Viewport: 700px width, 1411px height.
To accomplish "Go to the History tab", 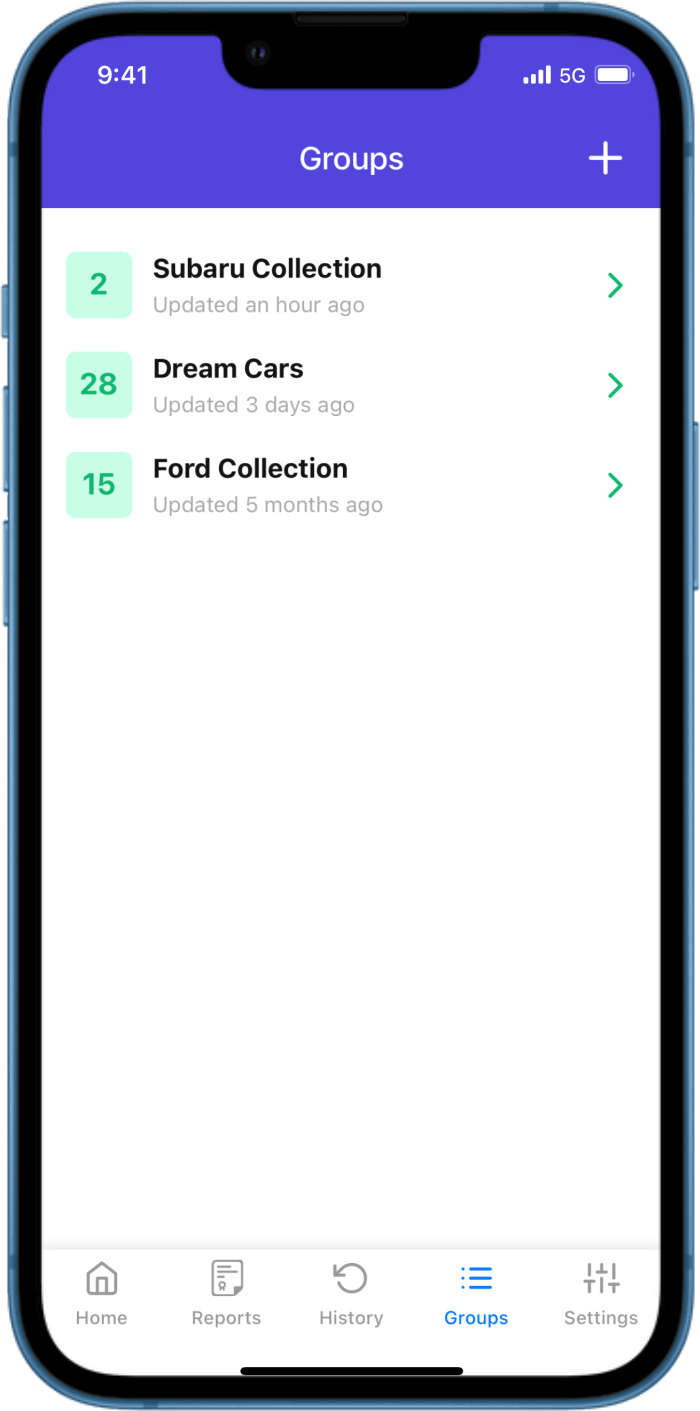I will click(x=351, y=1293).
